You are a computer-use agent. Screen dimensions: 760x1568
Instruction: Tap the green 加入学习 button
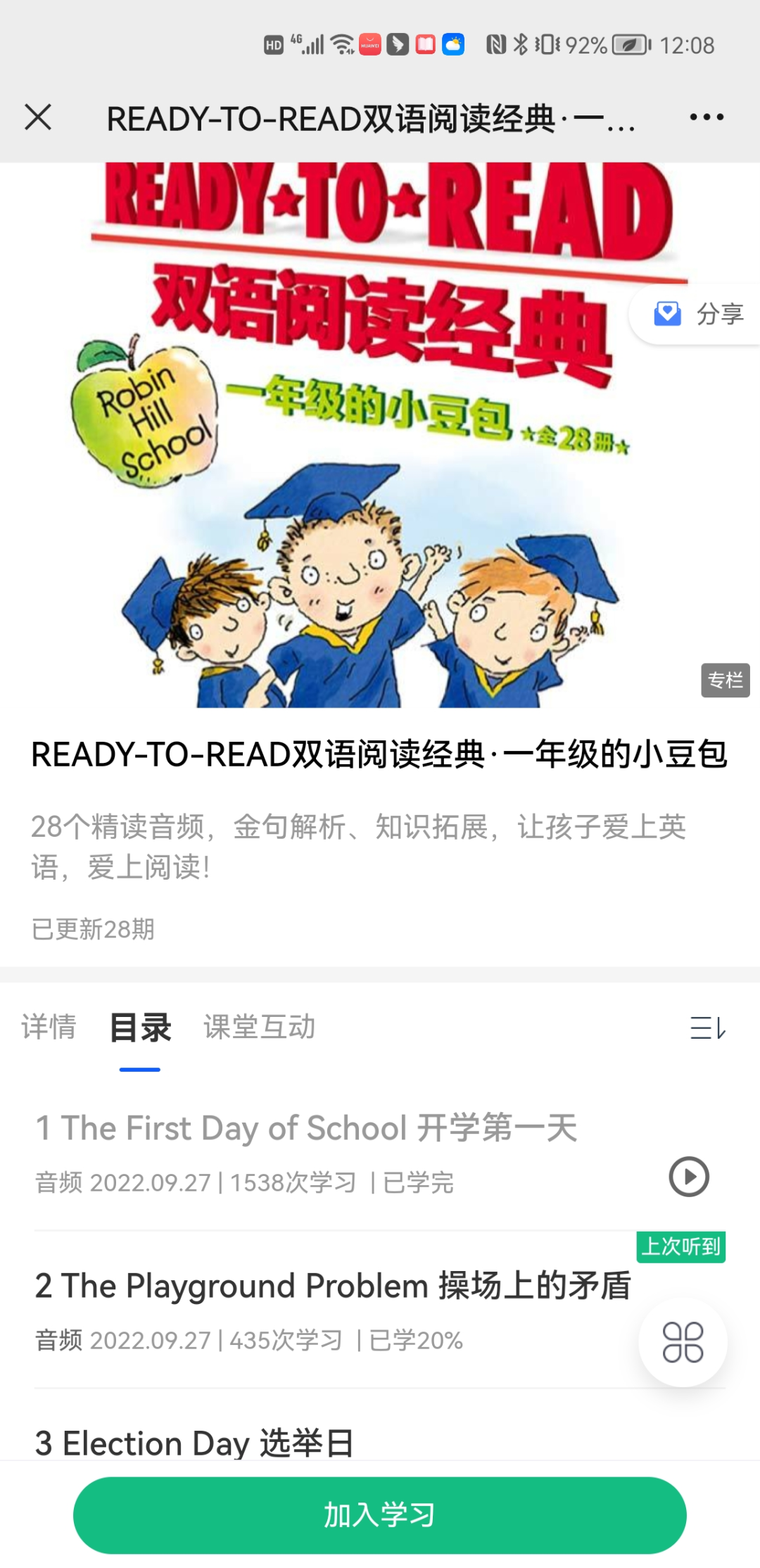tap(380, 1515)
